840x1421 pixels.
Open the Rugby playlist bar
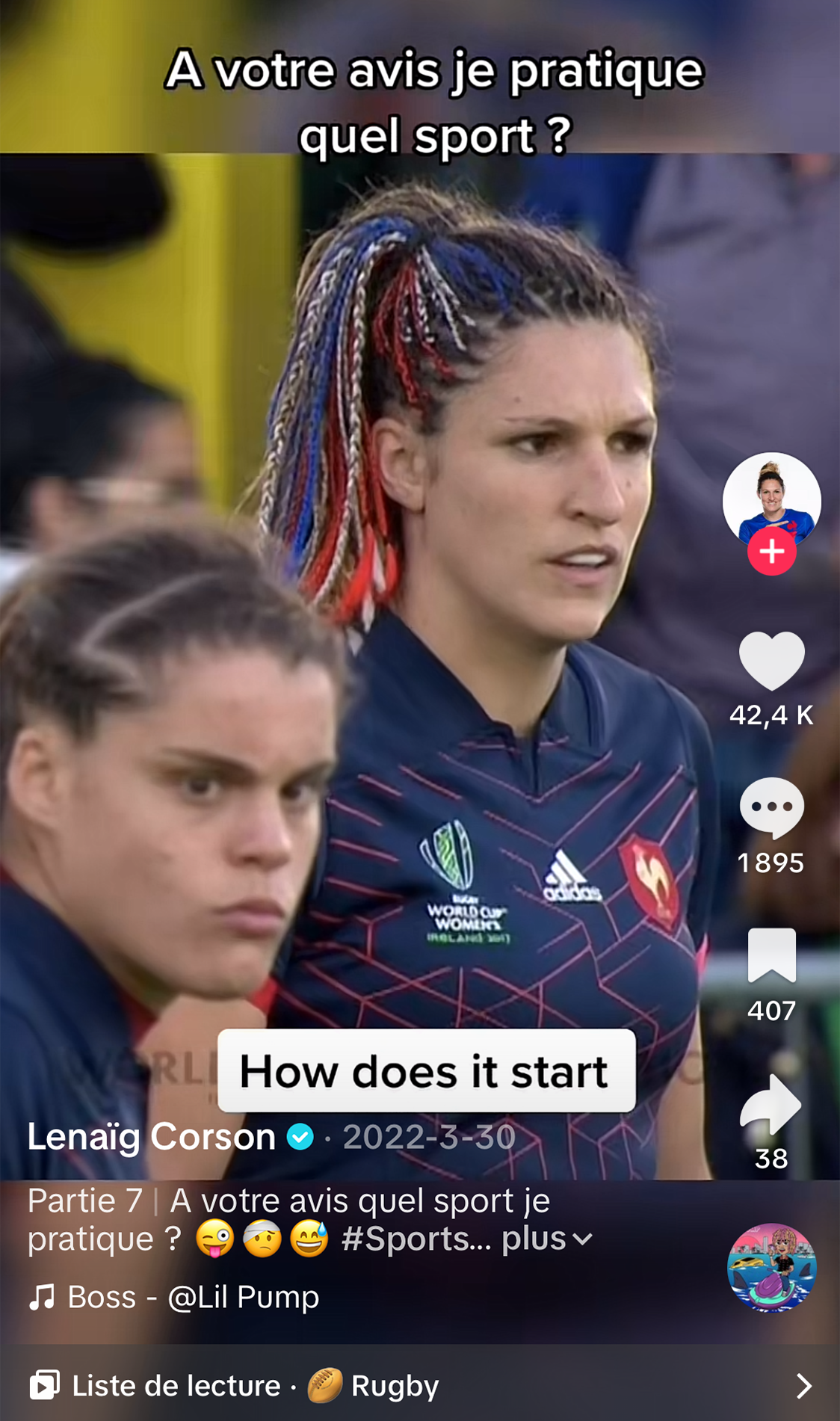(x=419, y=1385)
